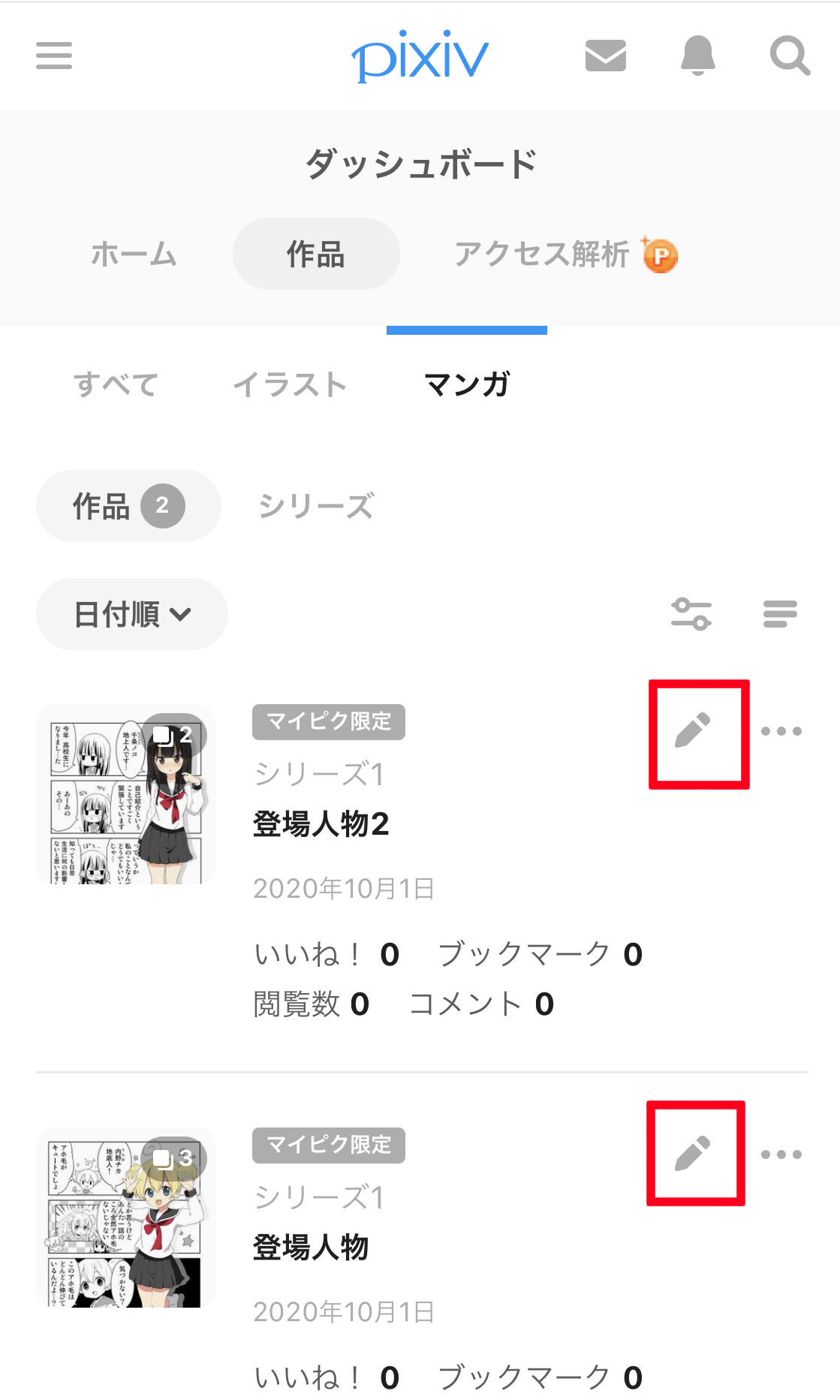Image resolution: width=840 pixels, height=1400 pixels.
Task: Open the messages envelope icon
Action: point(605,56)
